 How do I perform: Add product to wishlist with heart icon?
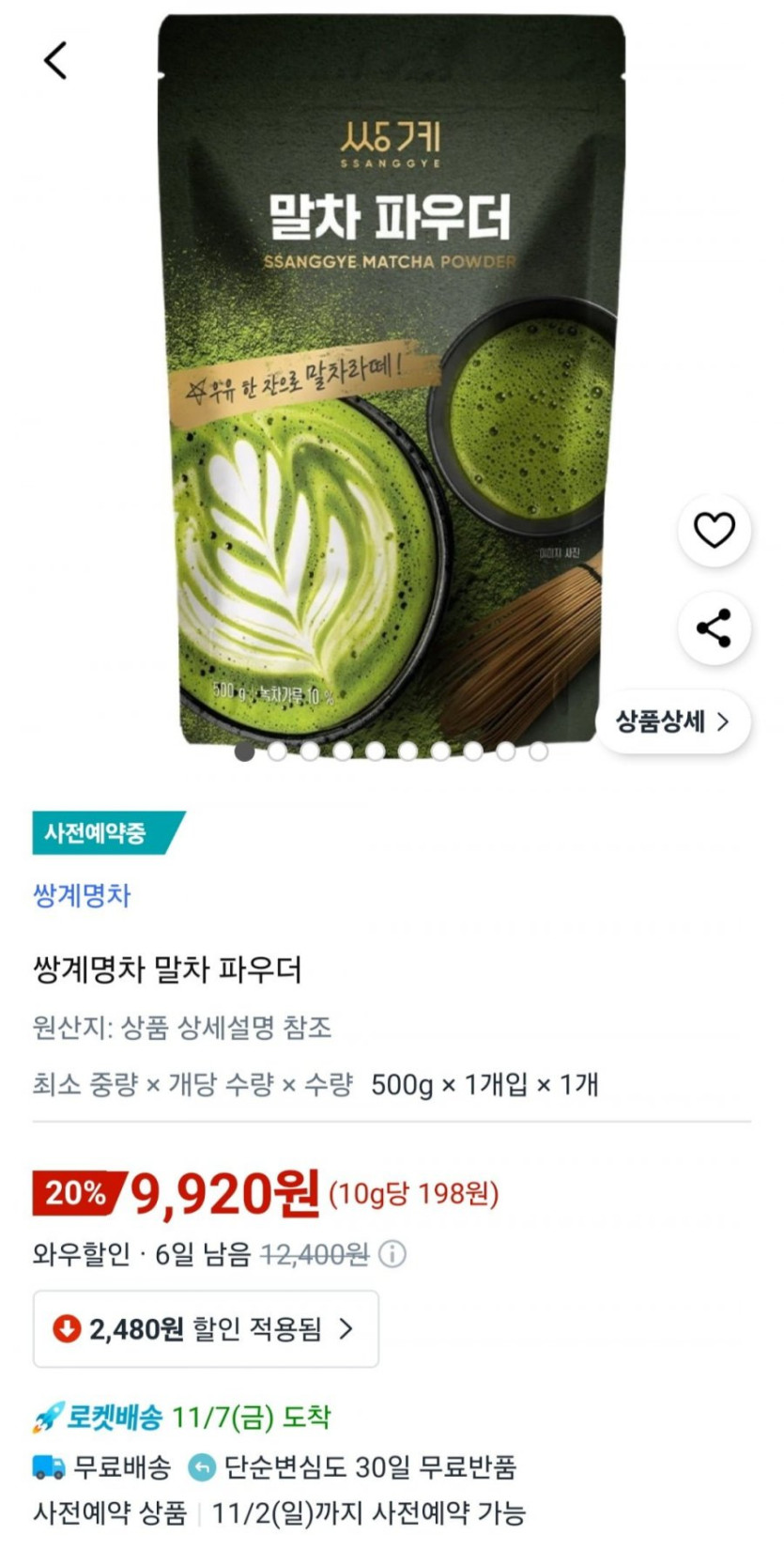714,531
